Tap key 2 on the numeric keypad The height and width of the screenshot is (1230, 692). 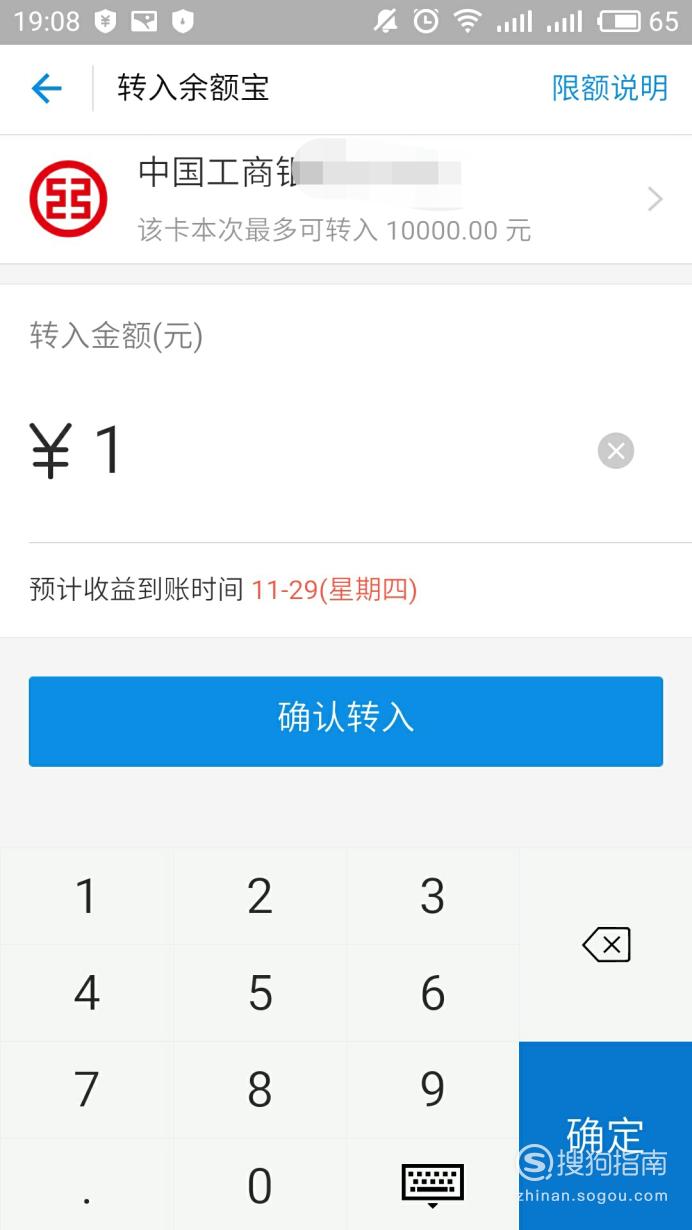coord(260,896)
